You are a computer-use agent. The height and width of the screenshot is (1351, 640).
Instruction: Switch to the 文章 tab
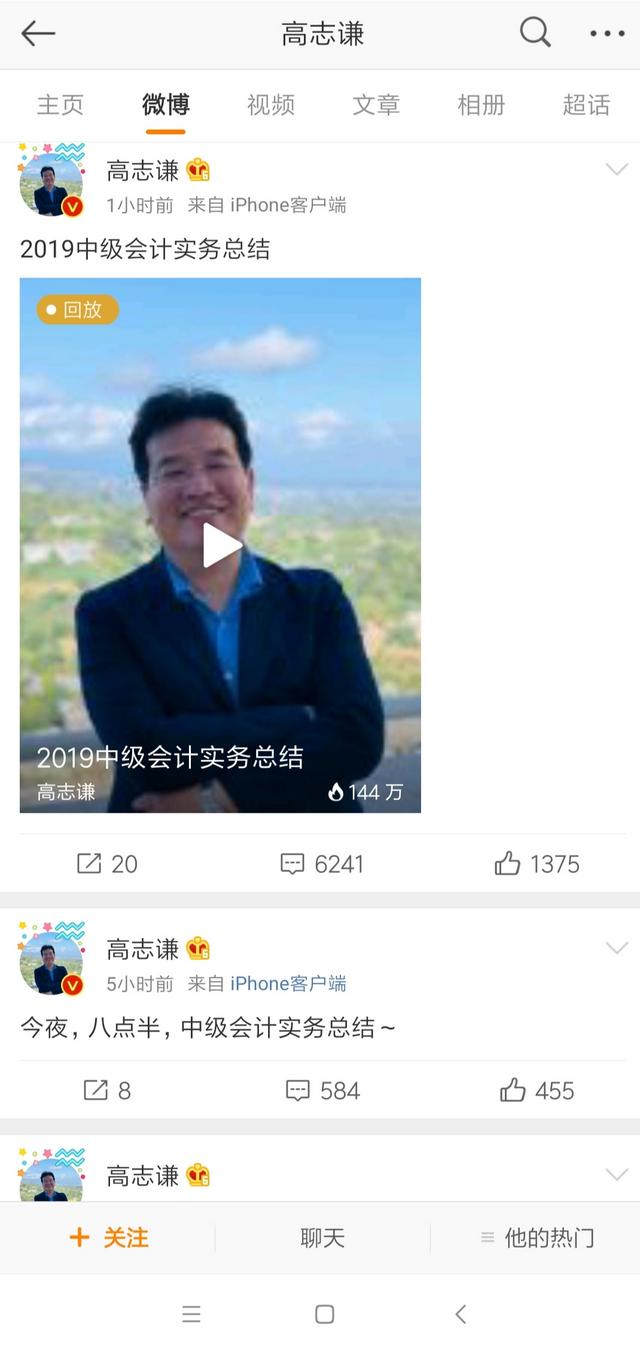(376, 104)
